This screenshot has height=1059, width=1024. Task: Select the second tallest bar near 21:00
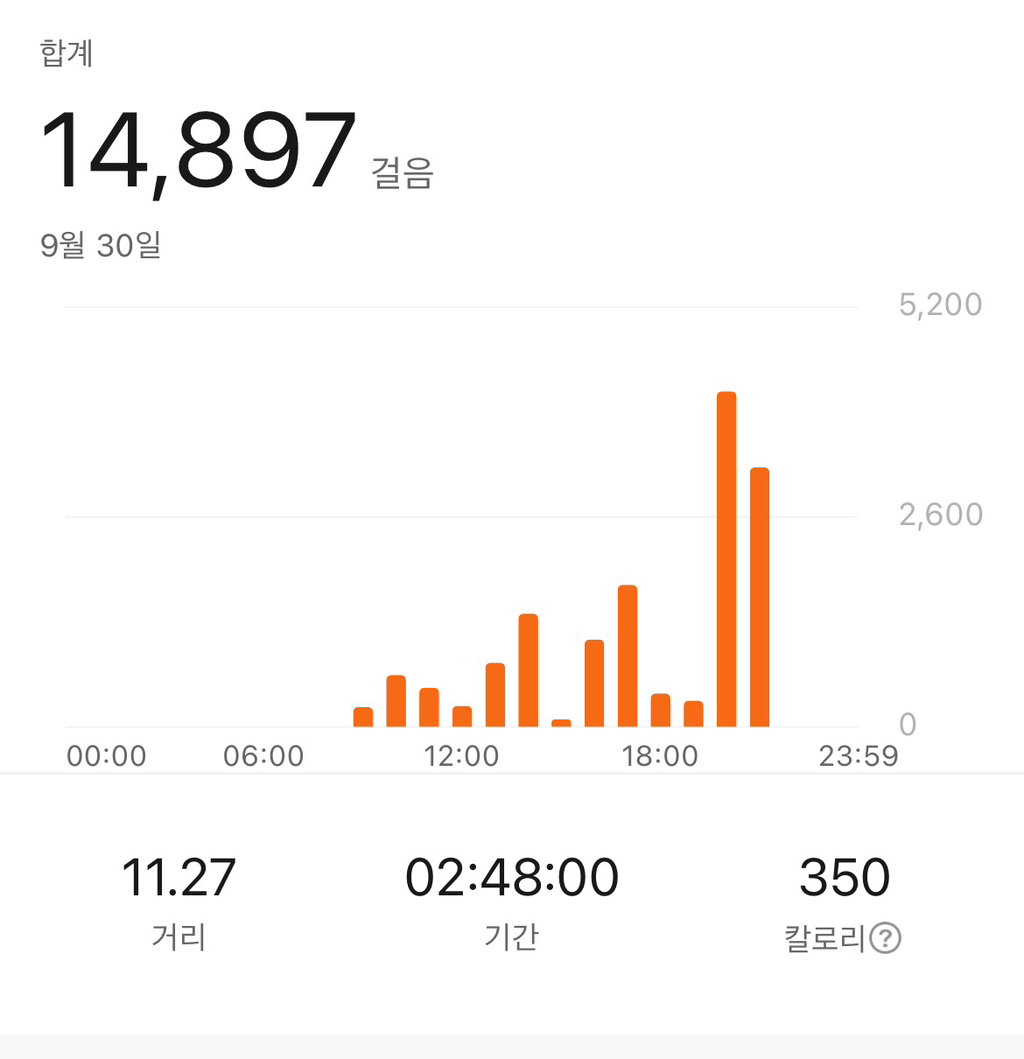(x=760, y=595)
